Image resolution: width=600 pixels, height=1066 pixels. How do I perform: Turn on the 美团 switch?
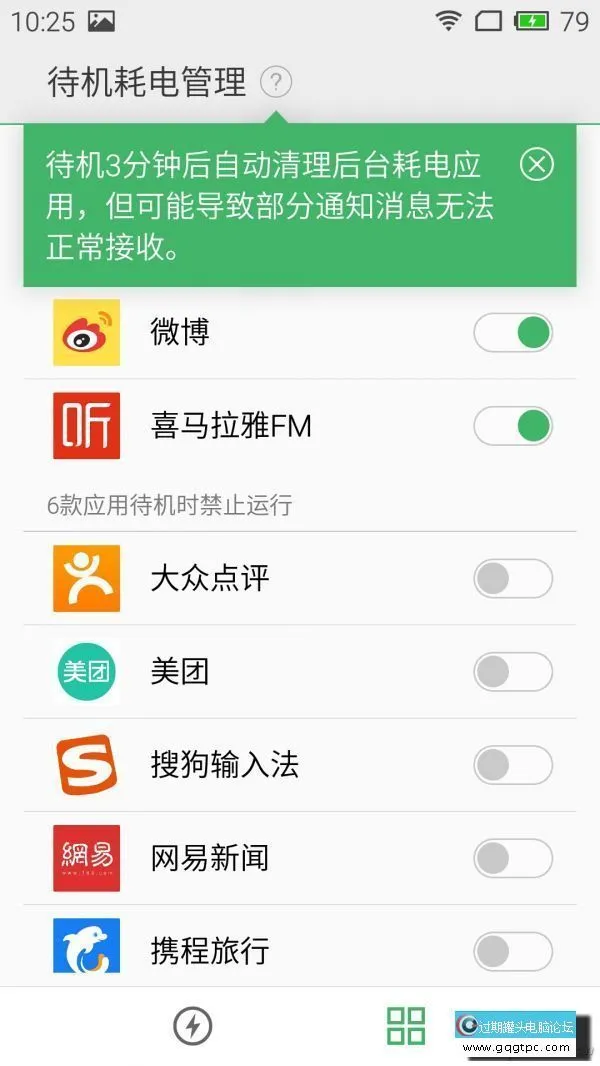pos(513,672)
